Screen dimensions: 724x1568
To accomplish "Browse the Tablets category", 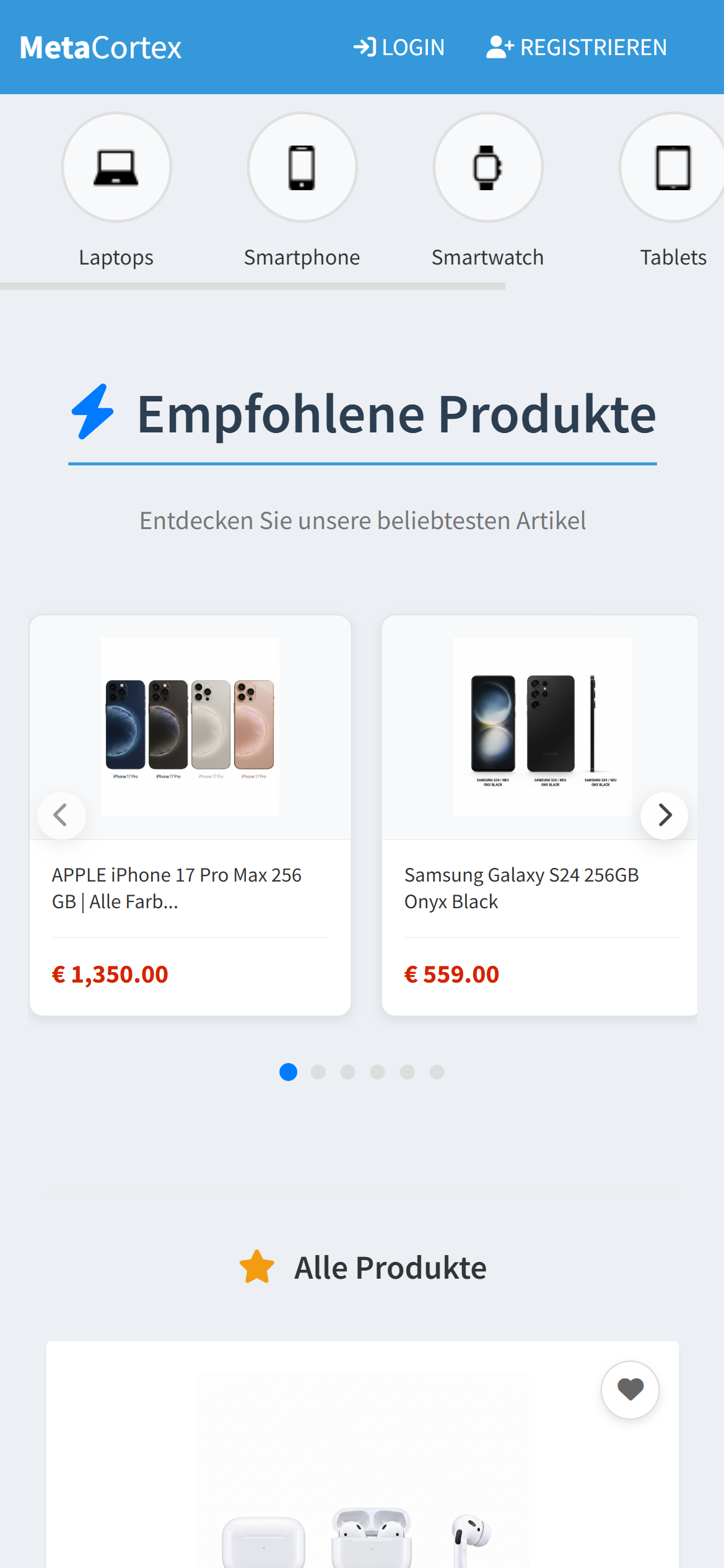I will point(673,168).
